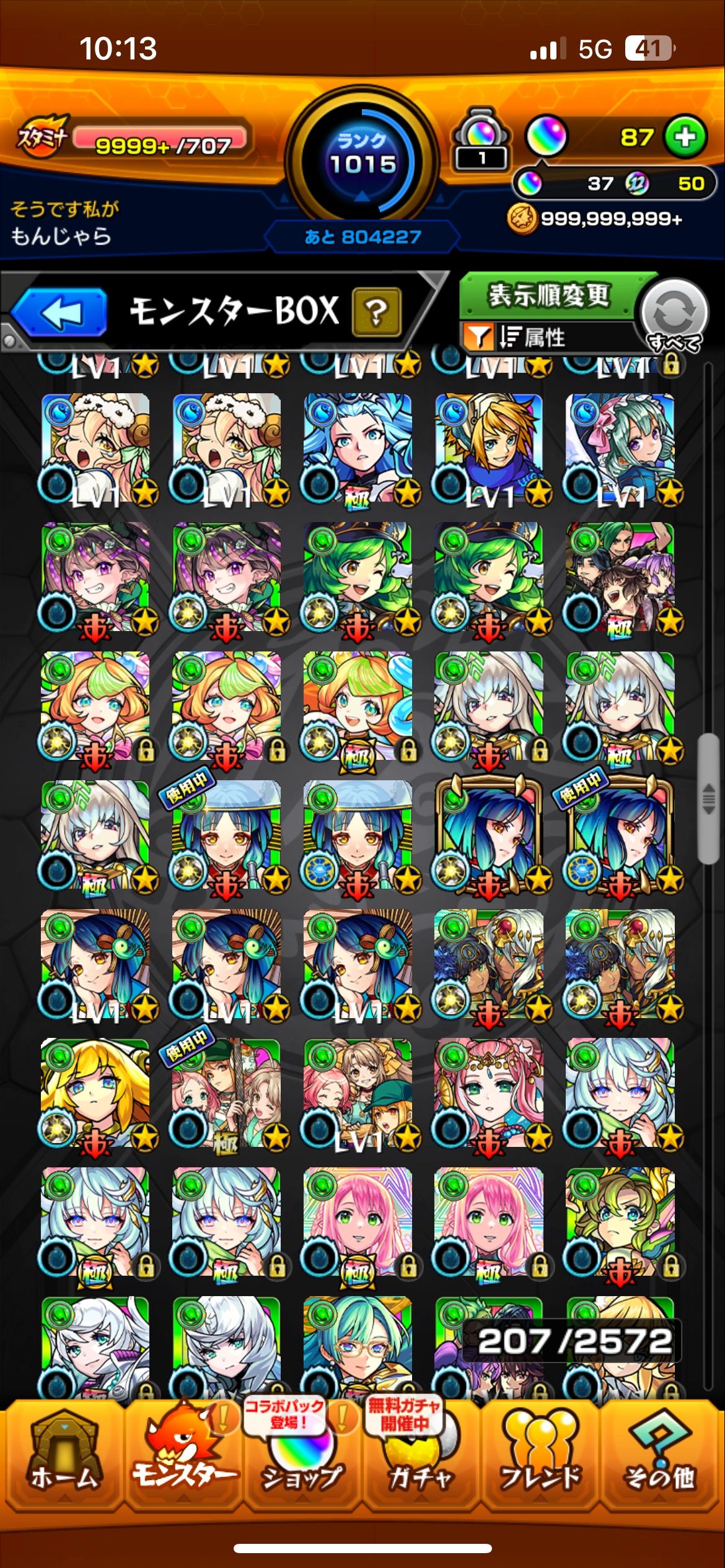Add orbs with the green plus button

pos(685,137)
